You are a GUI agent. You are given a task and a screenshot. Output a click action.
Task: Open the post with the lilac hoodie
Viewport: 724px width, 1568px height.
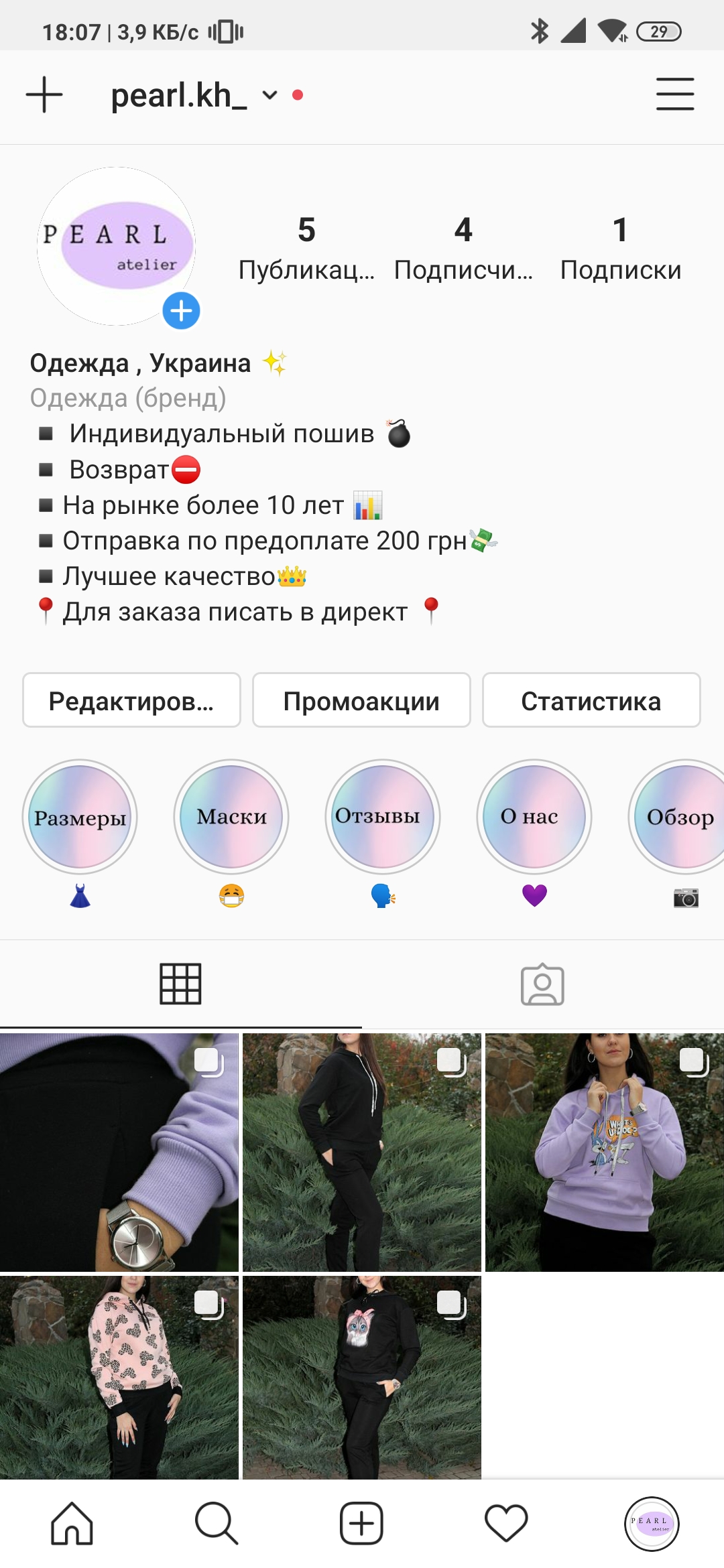pyautogui.click(x=605, y=1153)
